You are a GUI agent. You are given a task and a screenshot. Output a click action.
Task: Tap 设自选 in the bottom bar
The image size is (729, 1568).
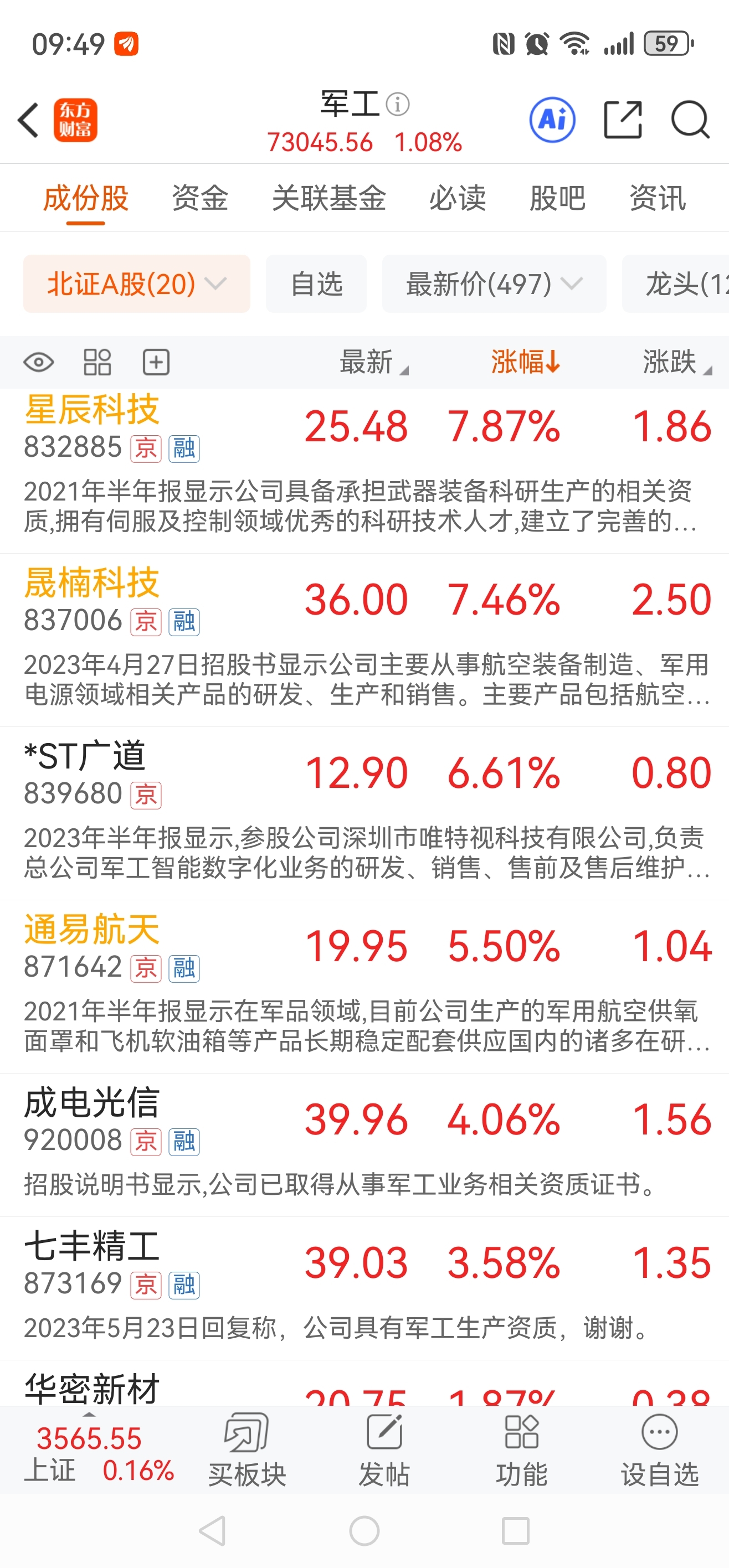(x=660, y=1451)
